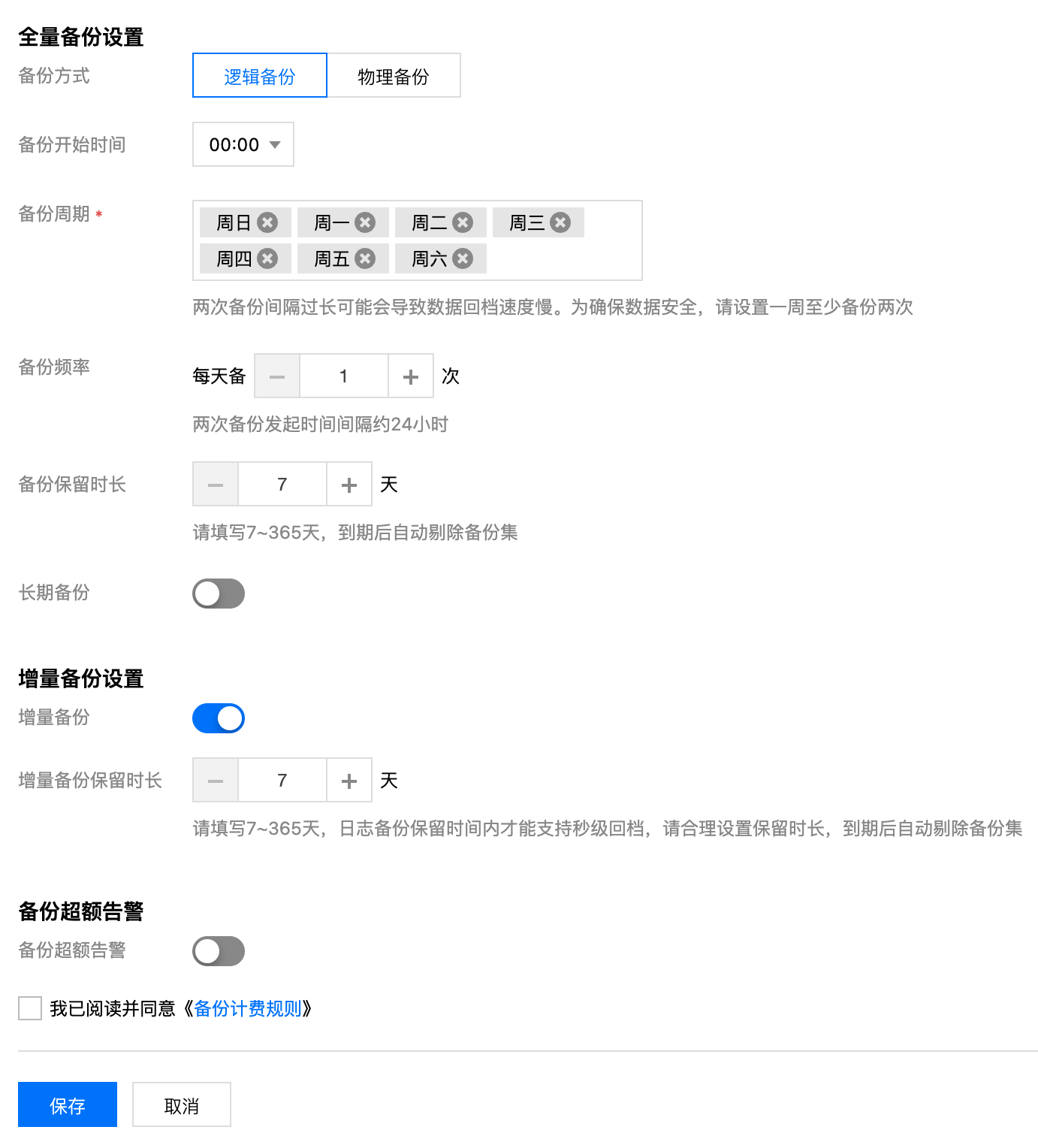Viewport: 1038px width, 1148px height.
Task: Select 物理备份 backup method
Action: 394,76
